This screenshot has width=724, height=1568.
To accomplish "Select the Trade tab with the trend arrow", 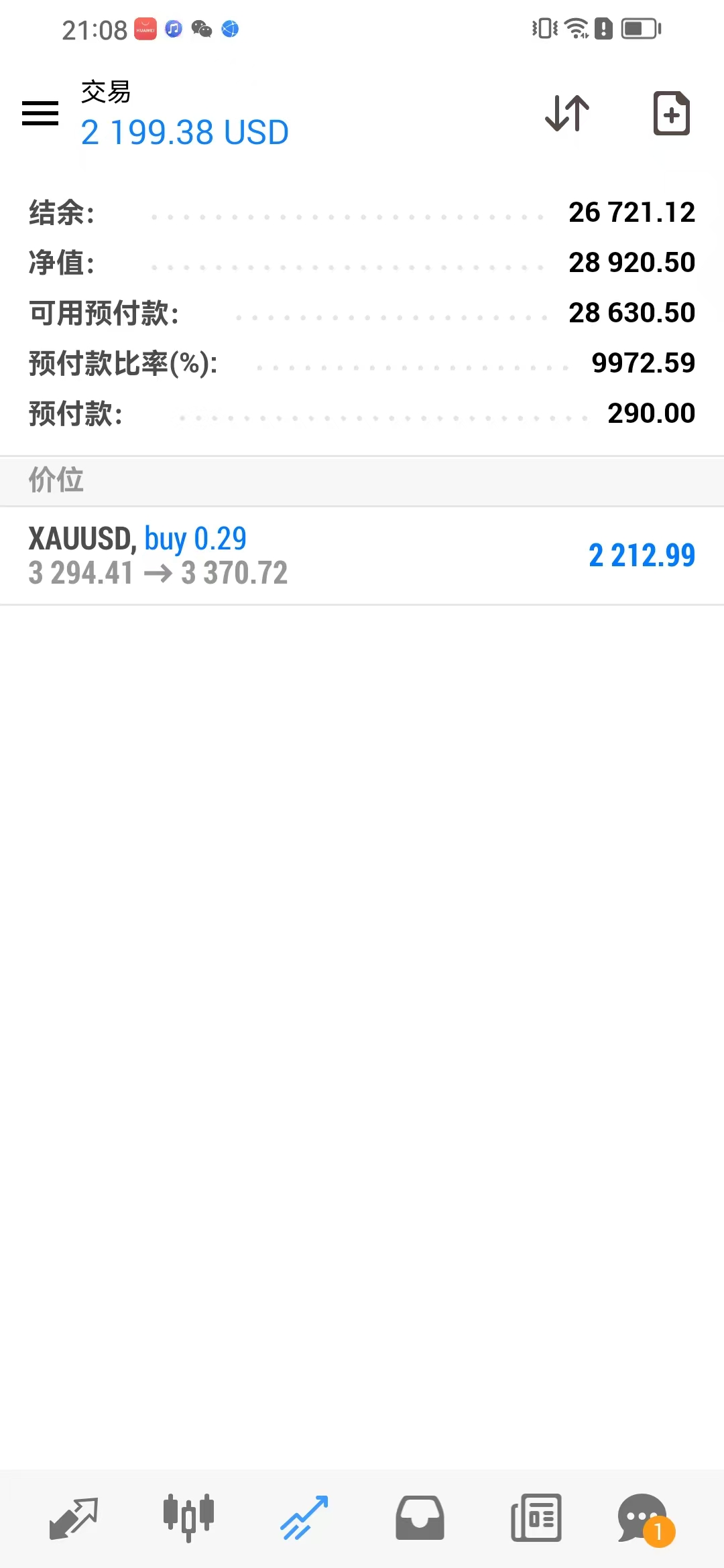I will click(x=304, y=1518).
